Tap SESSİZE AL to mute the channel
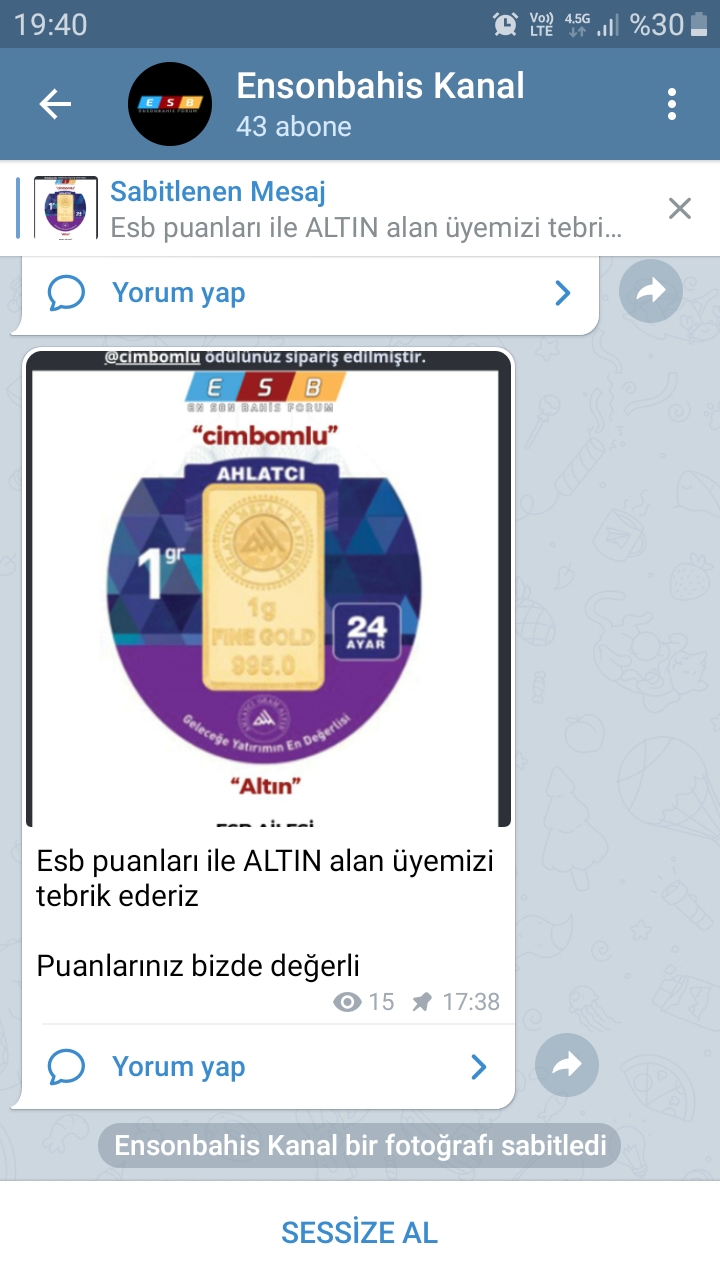 click(x=360, y=1232)
